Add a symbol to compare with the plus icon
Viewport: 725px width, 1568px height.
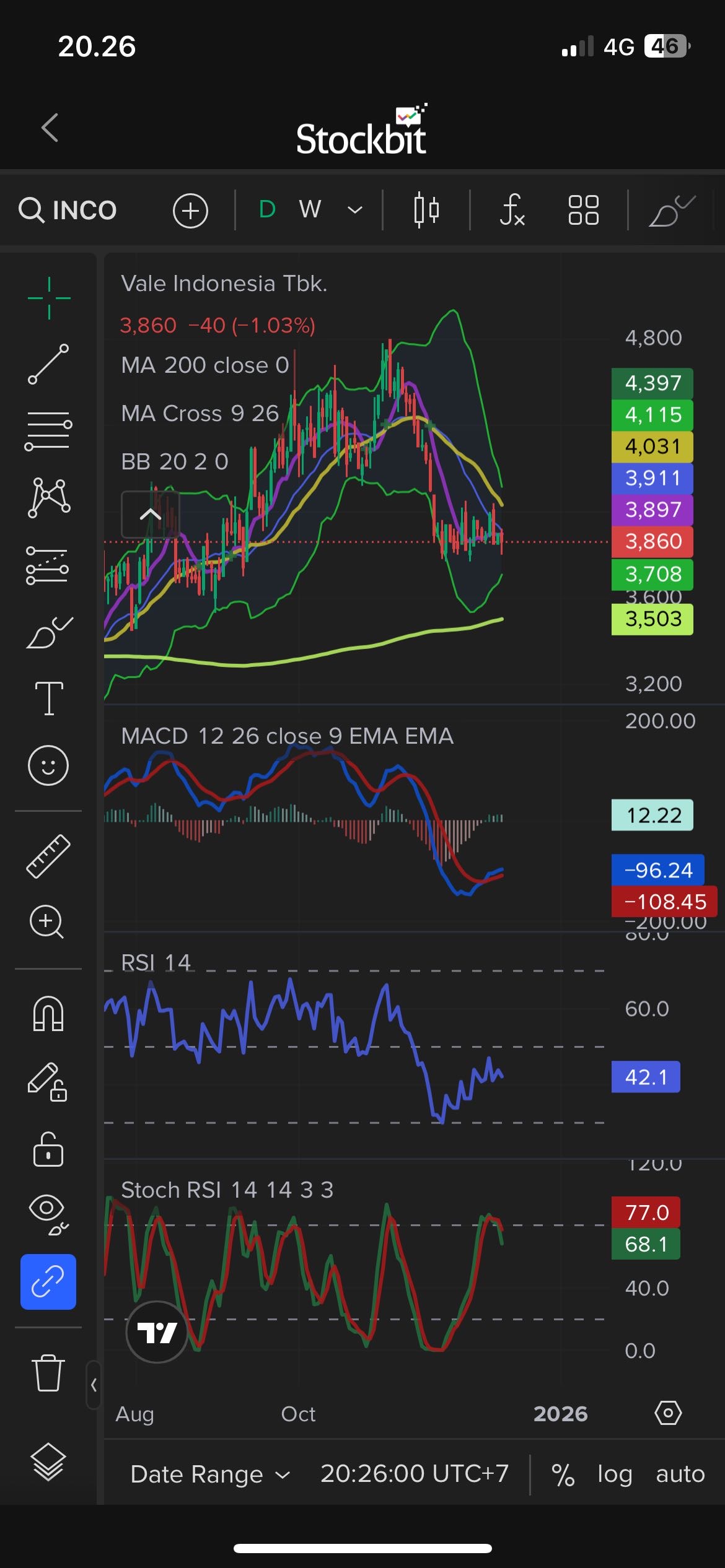[x=190, y=211]
